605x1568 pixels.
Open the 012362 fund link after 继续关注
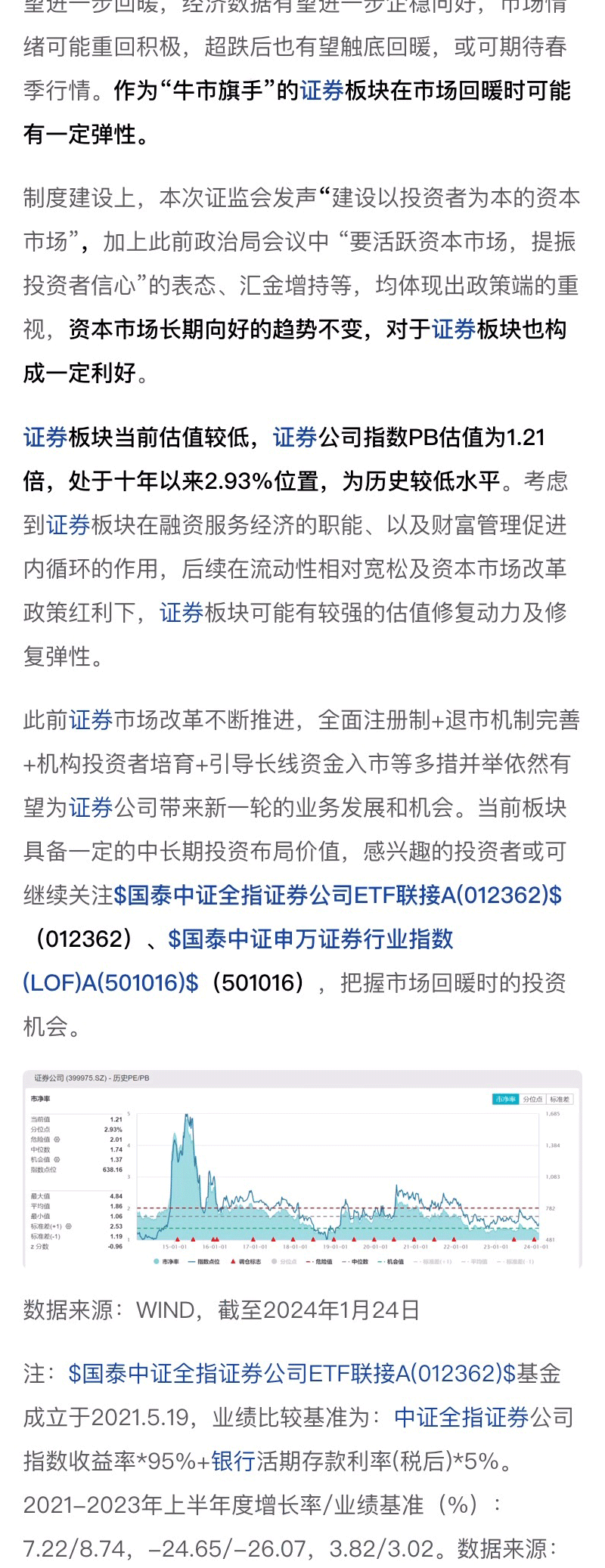[337, 895]
